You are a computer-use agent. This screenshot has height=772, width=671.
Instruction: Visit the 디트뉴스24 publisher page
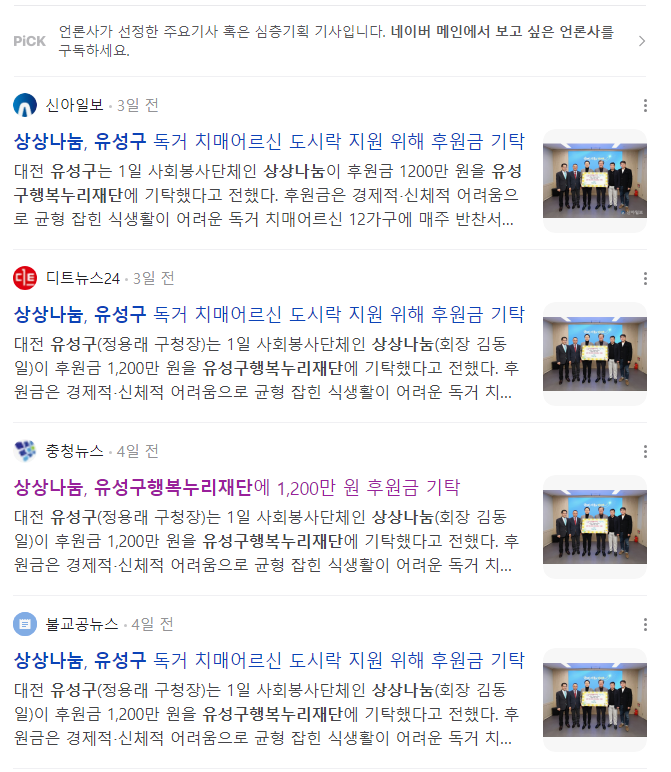(83, 278)
